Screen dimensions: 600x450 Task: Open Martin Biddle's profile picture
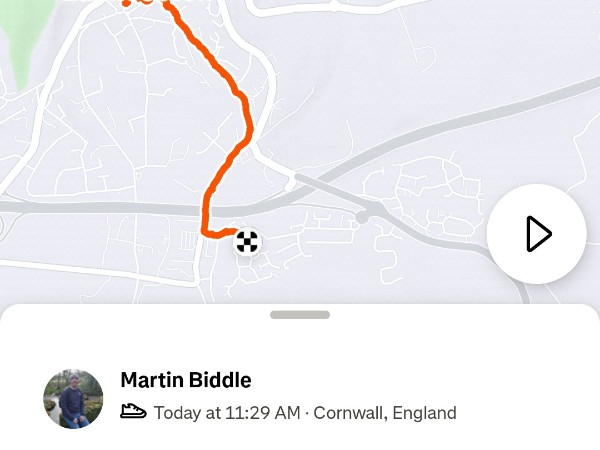(x=73, y=399)
